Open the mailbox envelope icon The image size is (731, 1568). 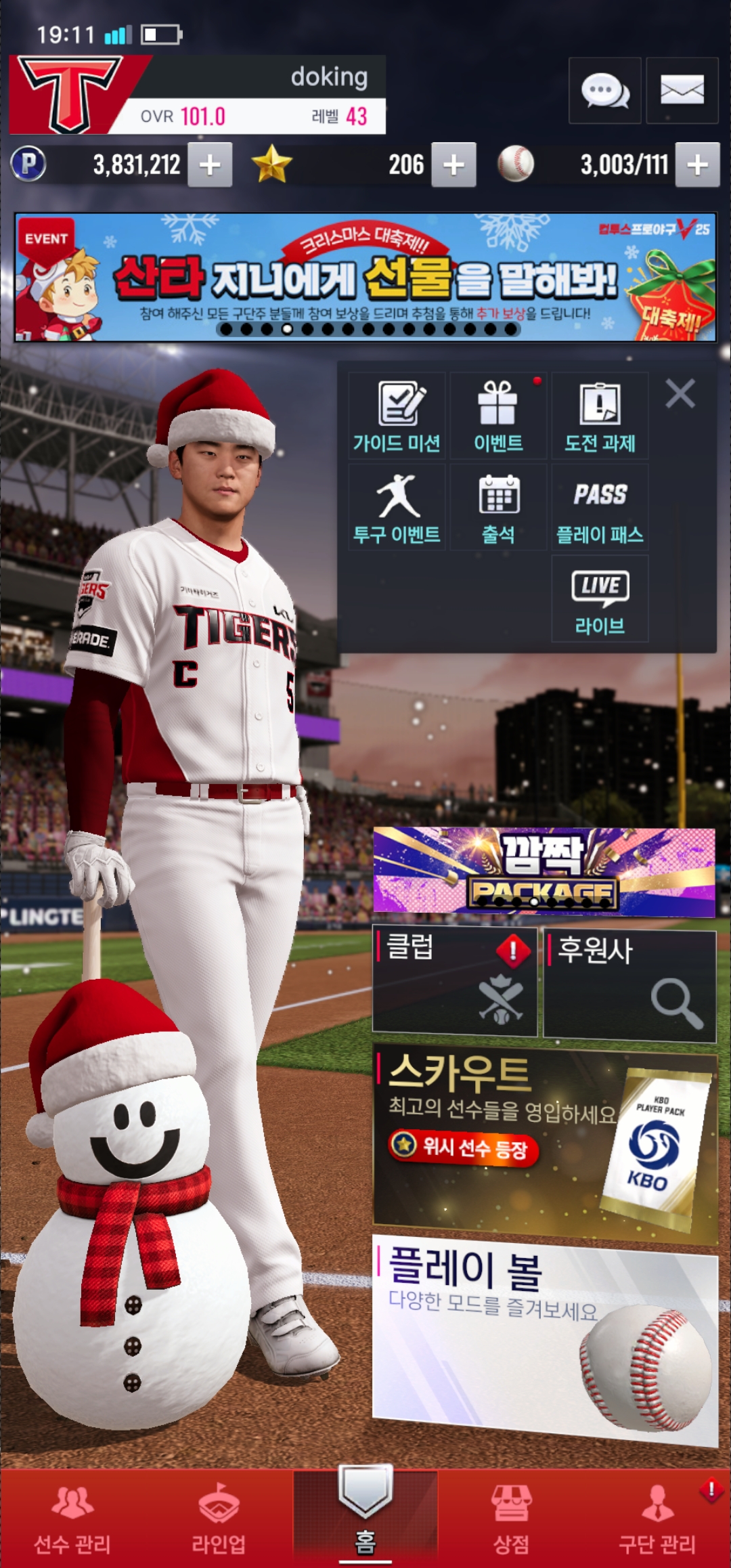(682, 91)
